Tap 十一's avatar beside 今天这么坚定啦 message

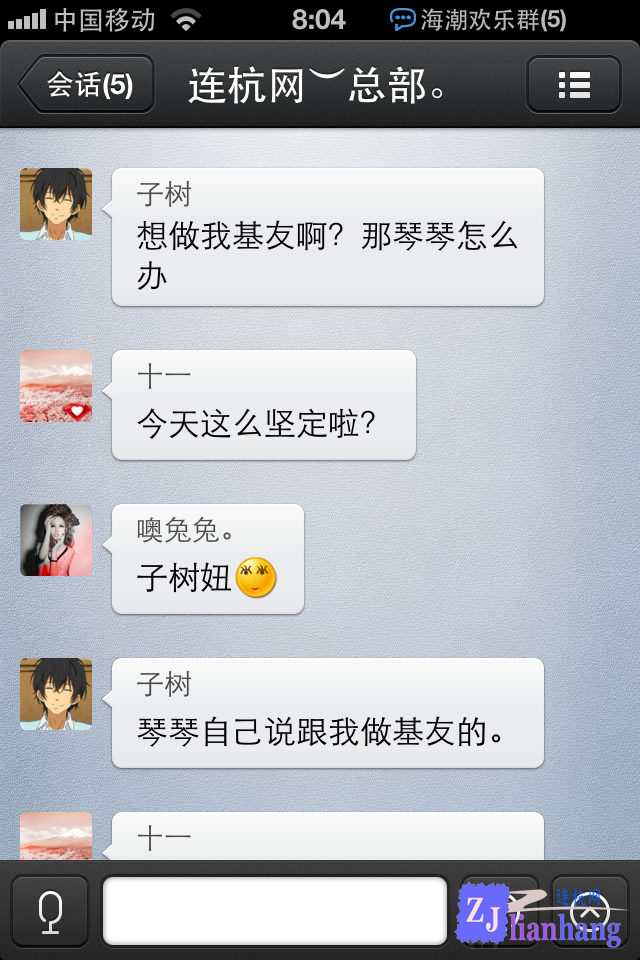pyautogui.click(x=56, y=385)
